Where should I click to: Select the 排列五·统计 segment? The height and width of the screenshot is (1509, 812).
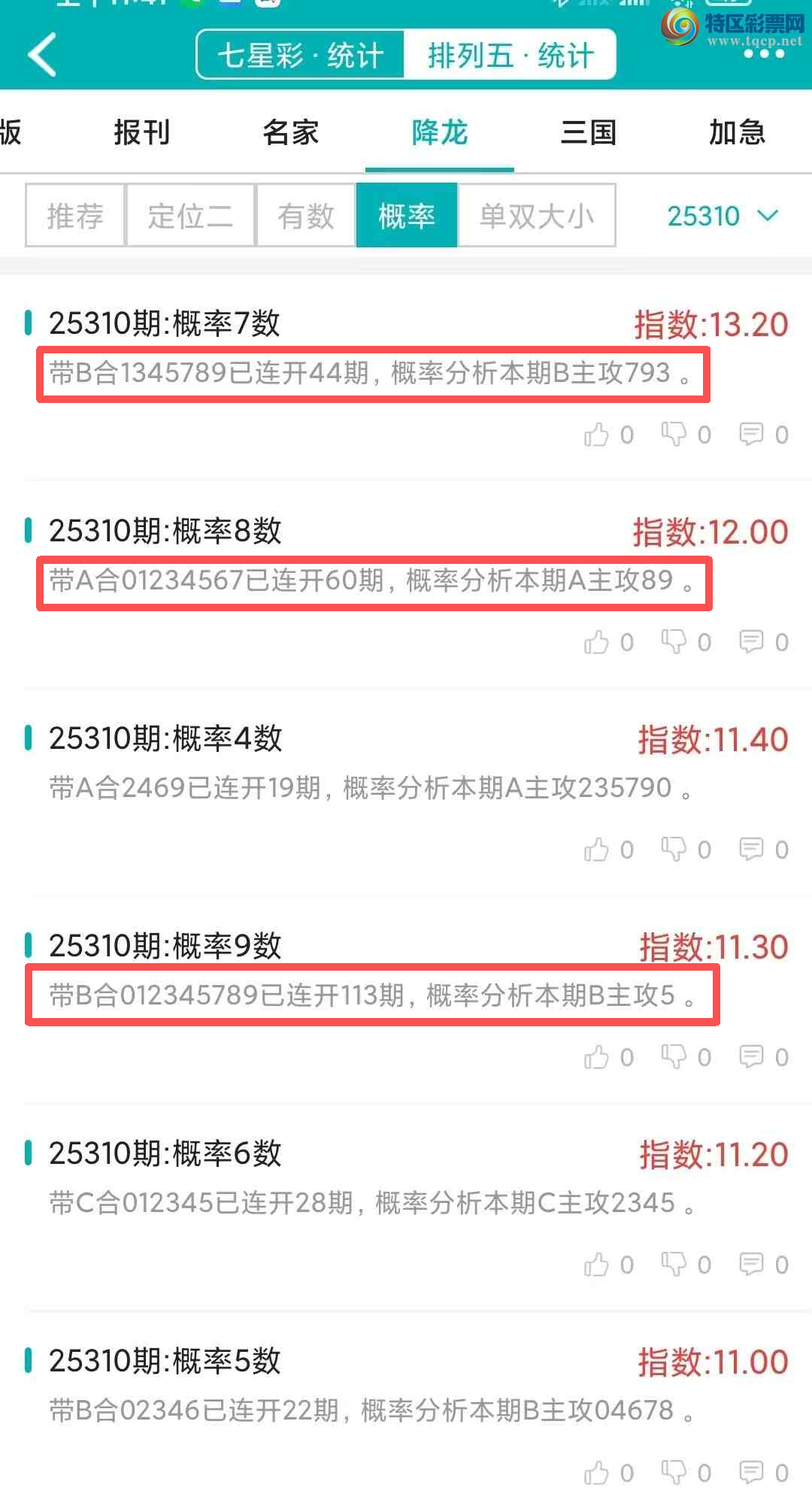tap(511, 55)
